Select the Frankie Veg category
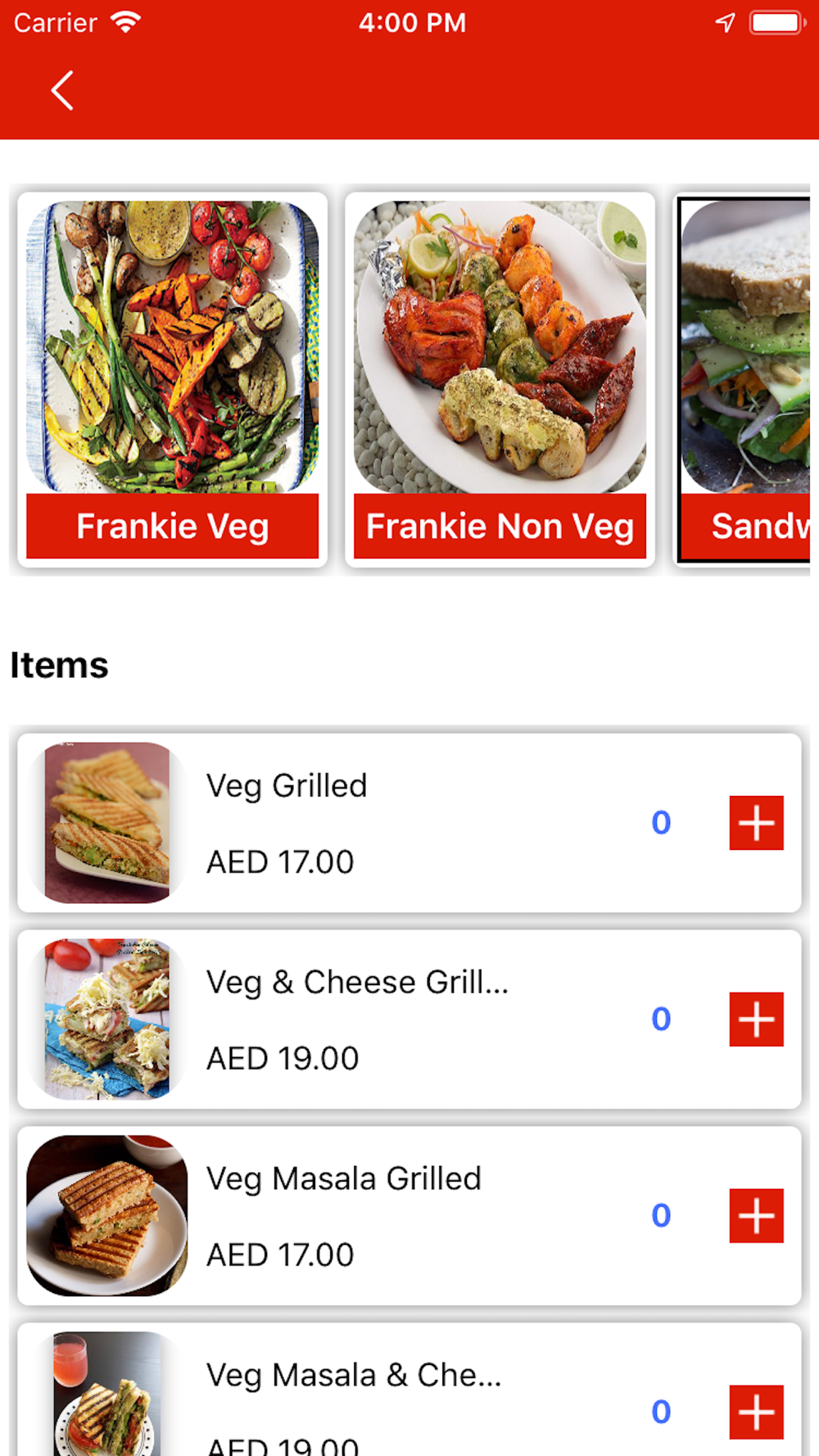The image size is (819, 1456). [172, 380]
